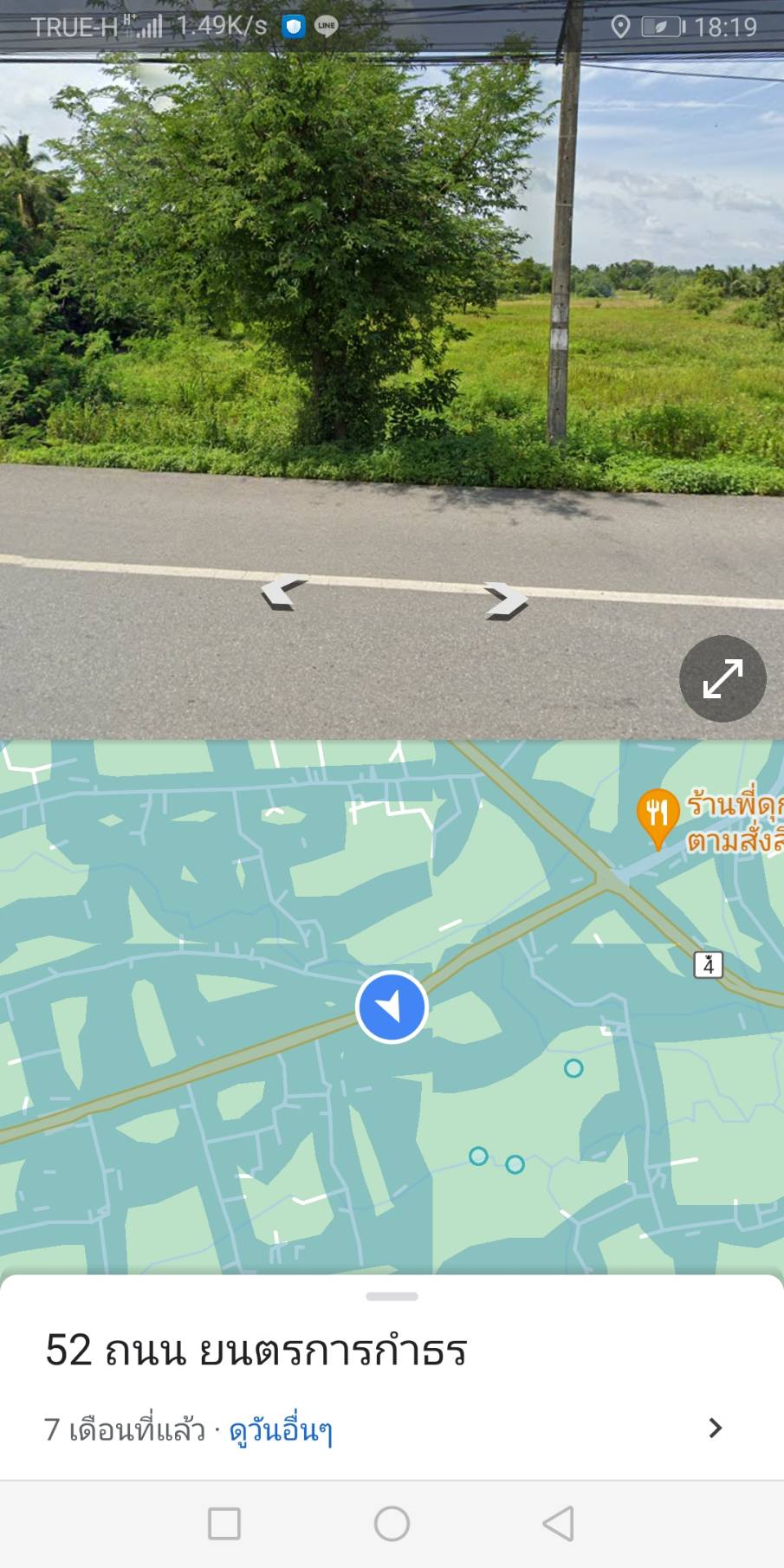Expand street view to full screen
Screen dimensions: 784x1568
(722, 678)
